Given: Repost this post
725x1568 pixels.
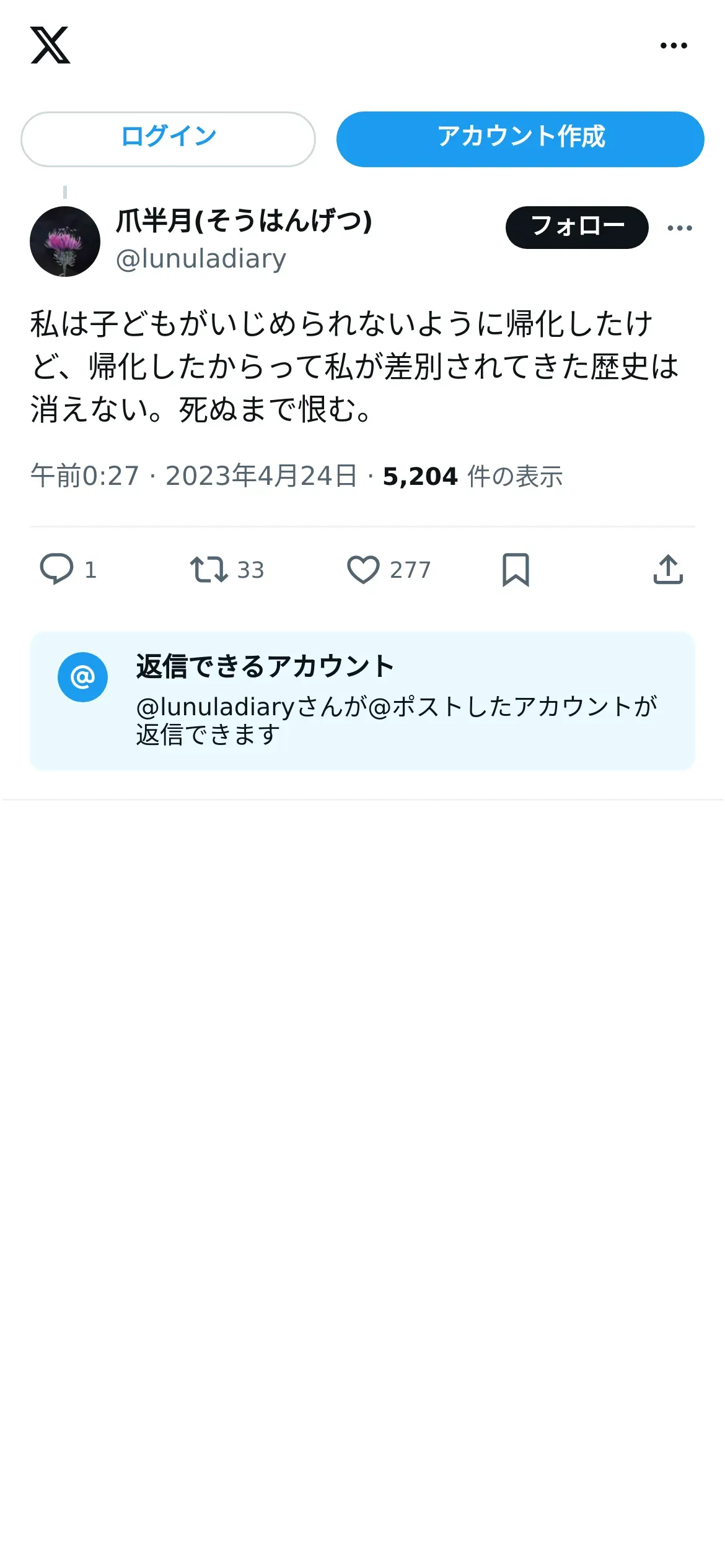Looking at the screenshot, I should 209,569.
